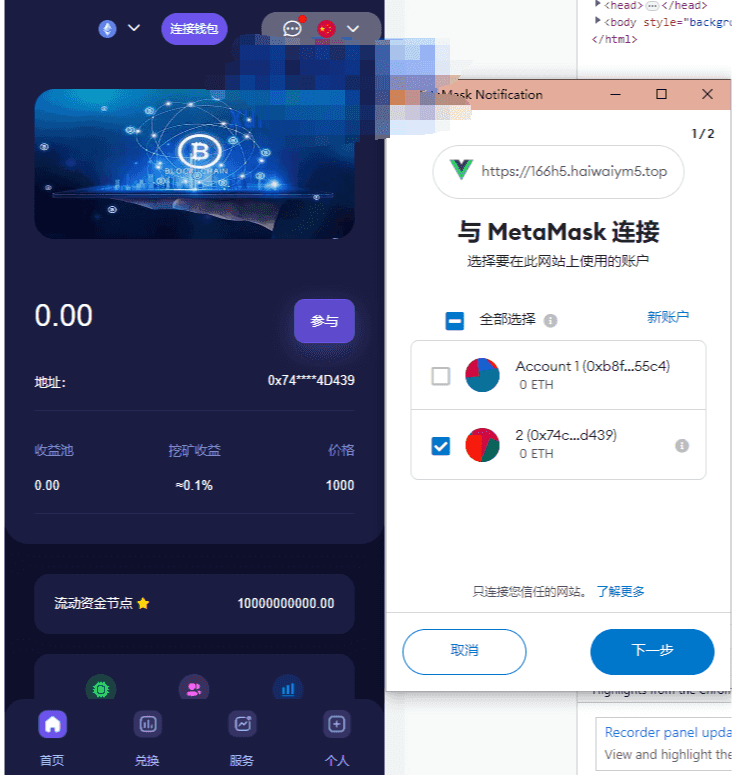Image resolution: width=736 pixels, height=775 pixels.
Task: Open the 服务 service tab
Action: coord(242,738)
